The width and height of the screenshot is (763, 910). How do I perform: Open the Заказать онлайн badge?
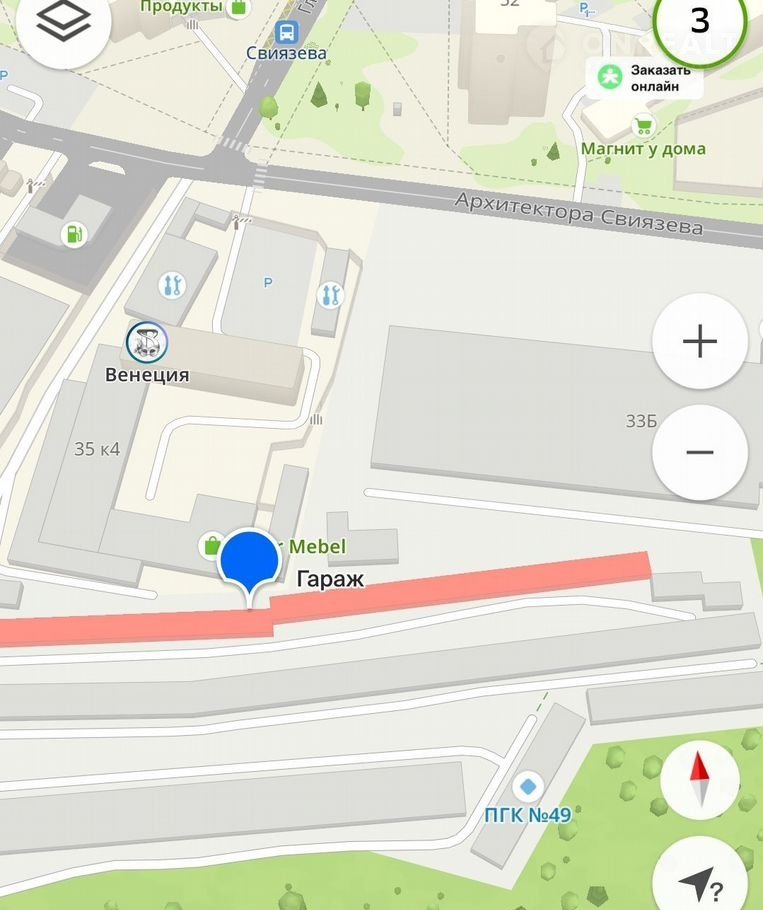[x=644, y=77]
